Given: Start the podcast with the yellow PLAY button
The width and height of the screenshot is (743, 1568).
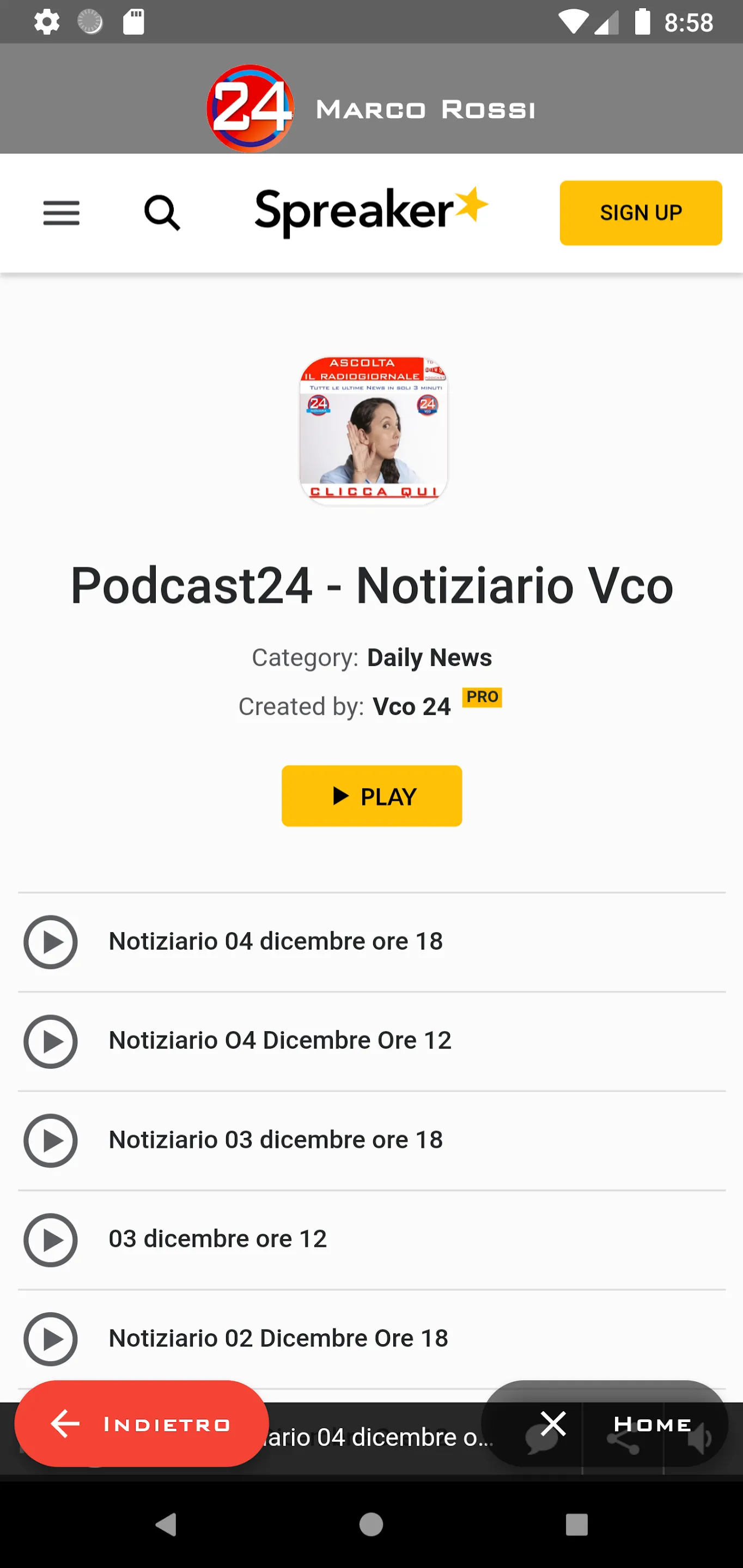Looking at the screenshot, I should [371, 795].
